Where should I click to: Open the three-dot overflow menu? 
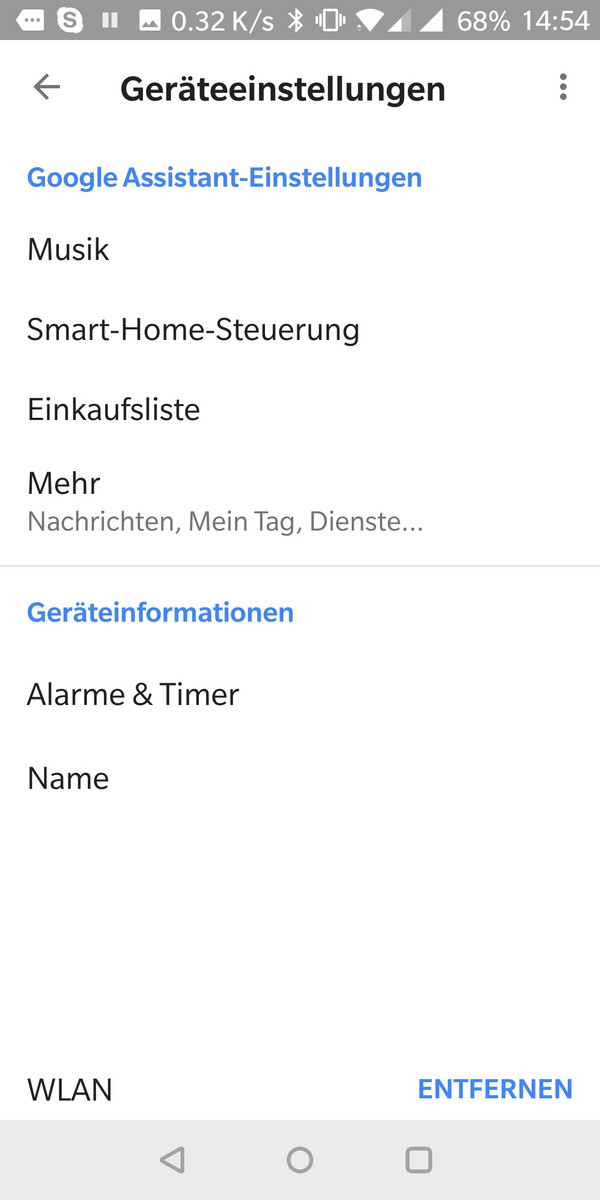click(x=563, y=87)
